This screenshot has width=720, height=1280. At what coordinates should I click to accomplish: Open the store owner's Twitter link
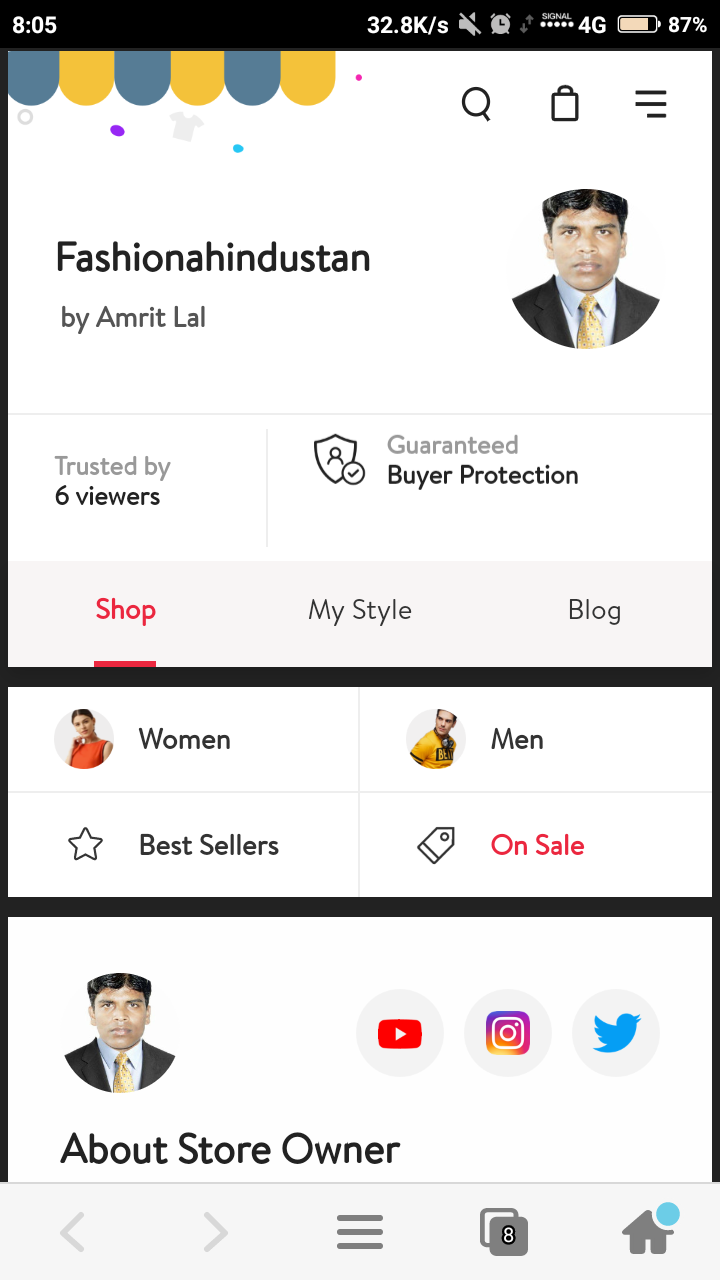tap(616, 1034)
